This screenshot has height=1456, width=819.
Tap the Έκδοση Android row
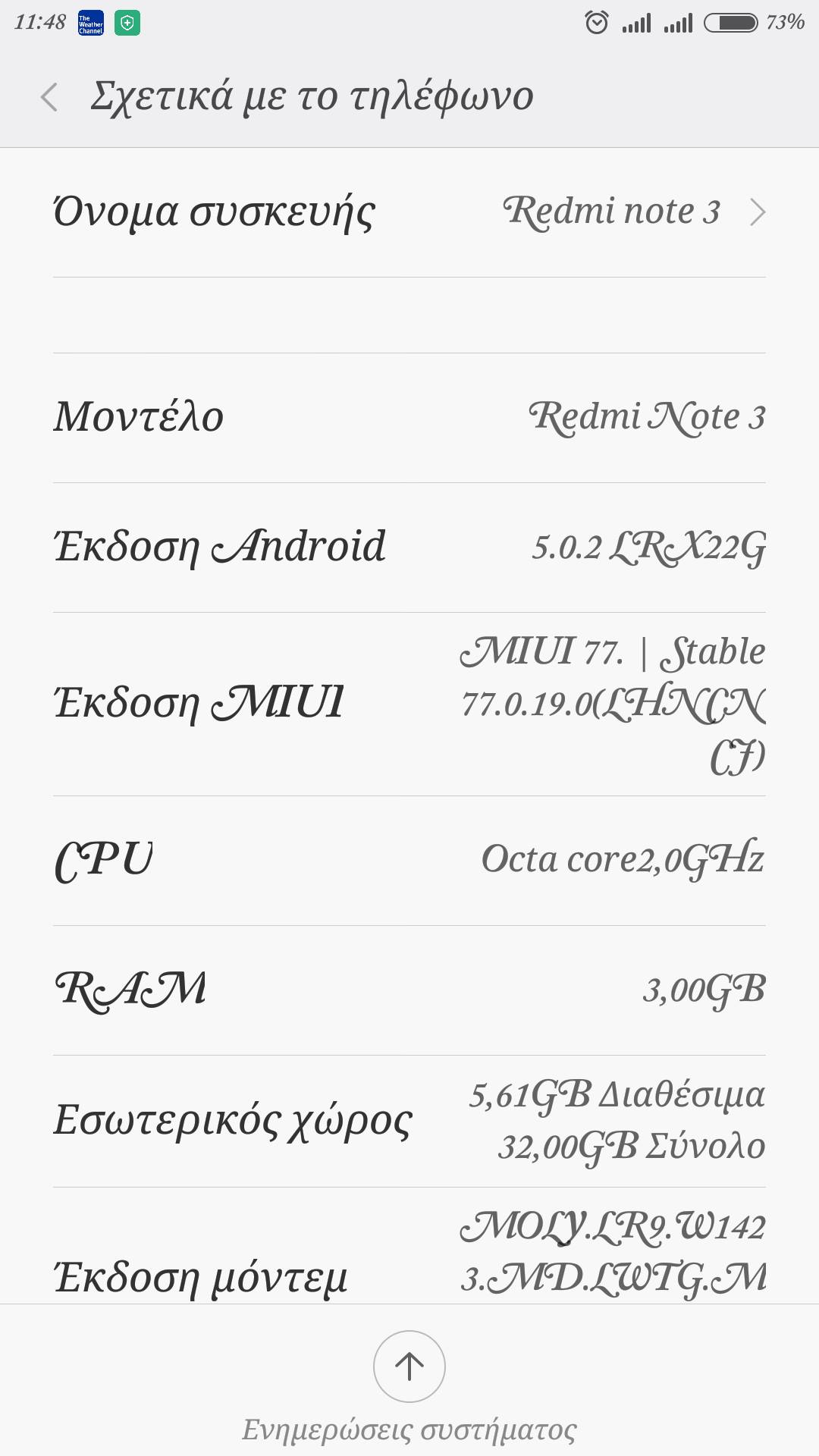[409, 548]
